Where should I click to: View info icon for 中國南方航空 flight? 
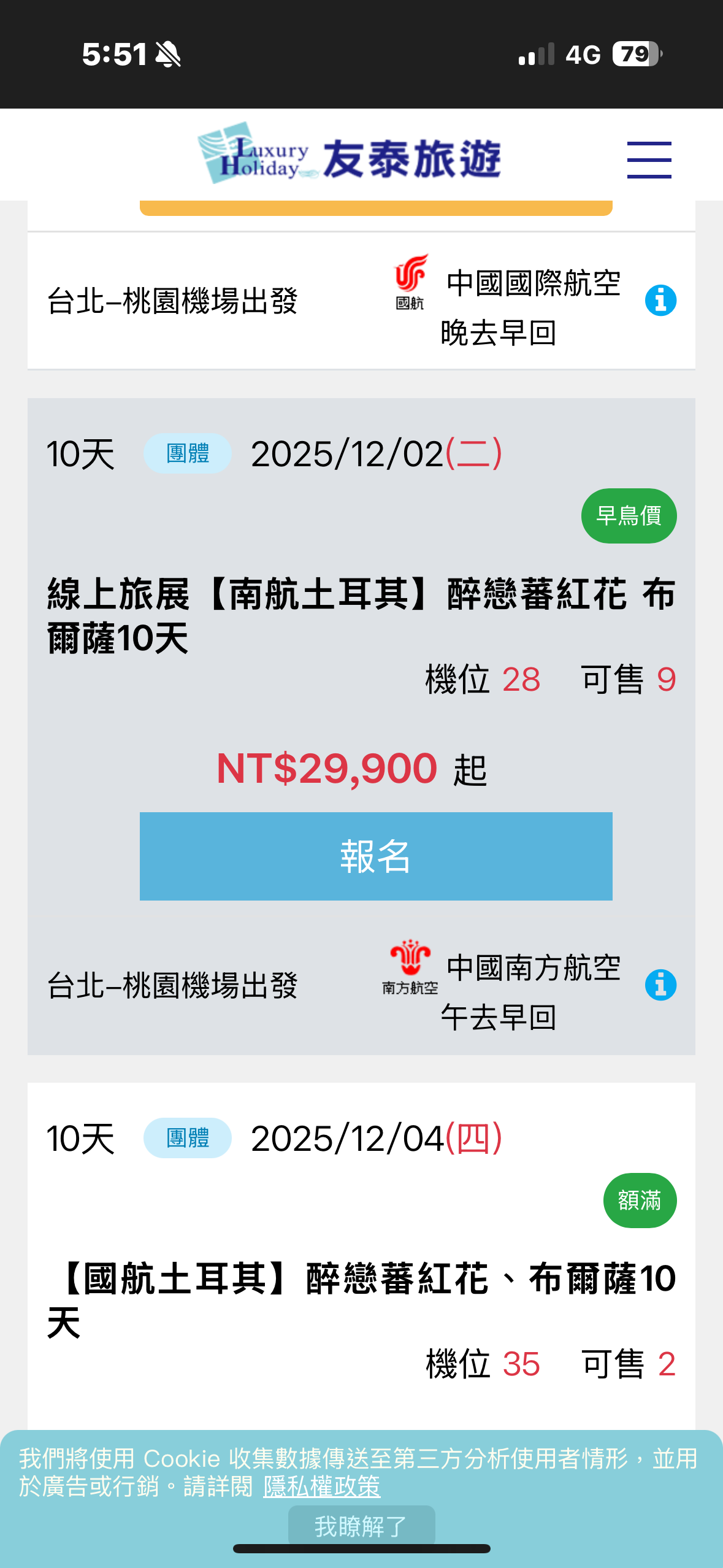pos(660,985)
